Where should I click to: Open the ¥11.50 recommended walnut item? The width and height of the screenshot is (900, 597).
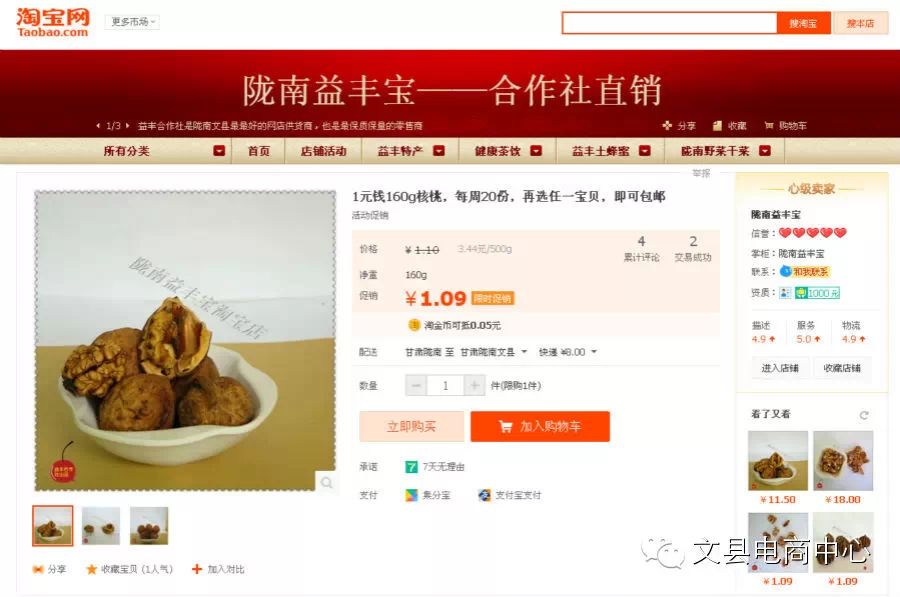[x=777, y=461]
